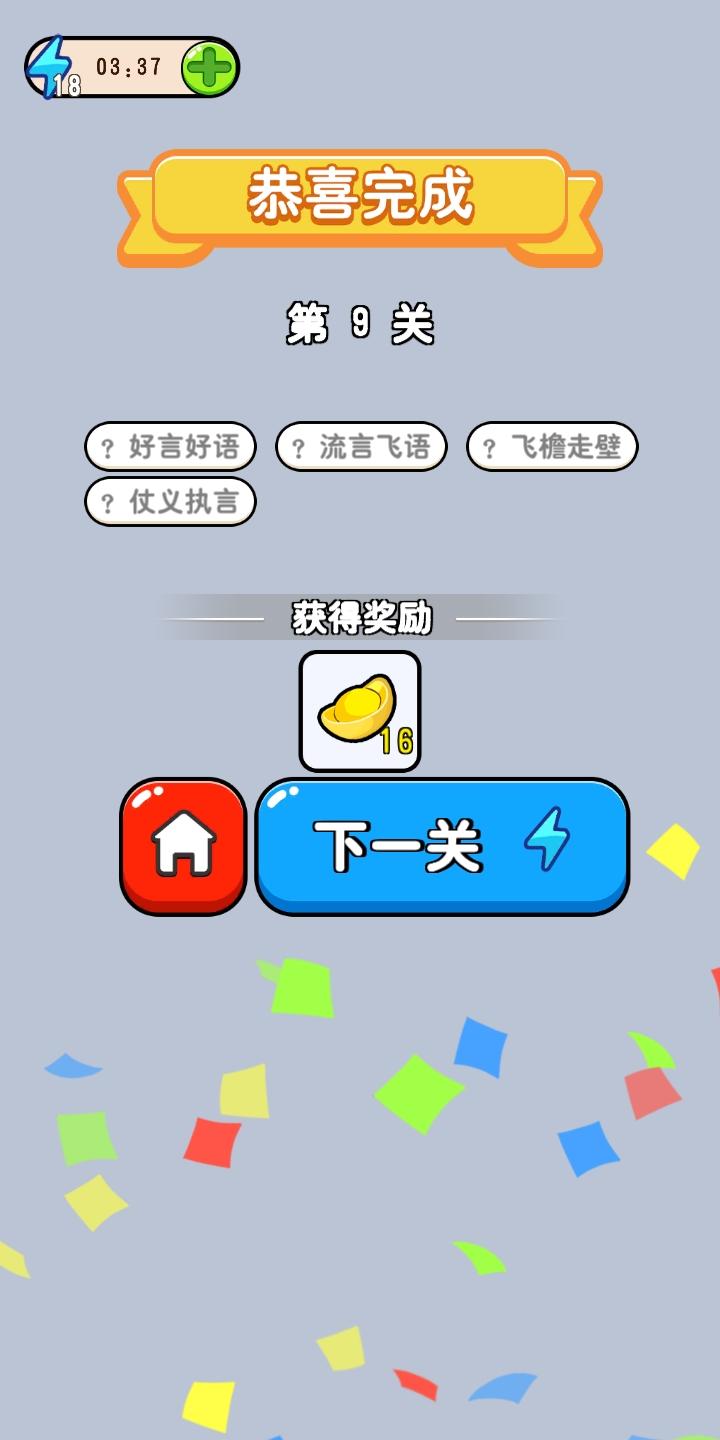Click the home icon on the red button
The width and height of the screenshot is (720, 1440).
click(x=182, y=845)
